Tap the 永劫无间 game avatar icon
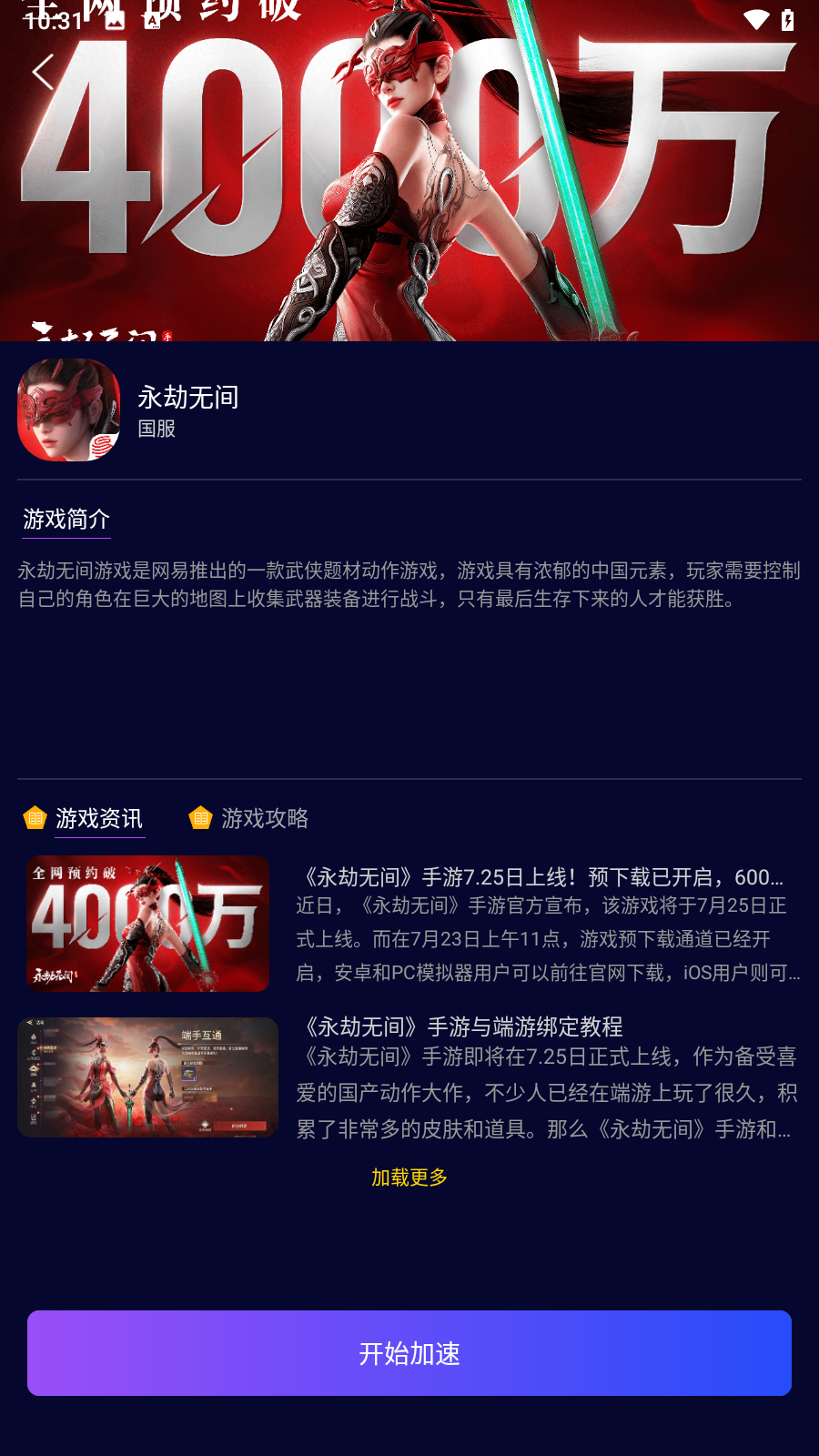Viewport: 819px width, 1456px height. 68,410
